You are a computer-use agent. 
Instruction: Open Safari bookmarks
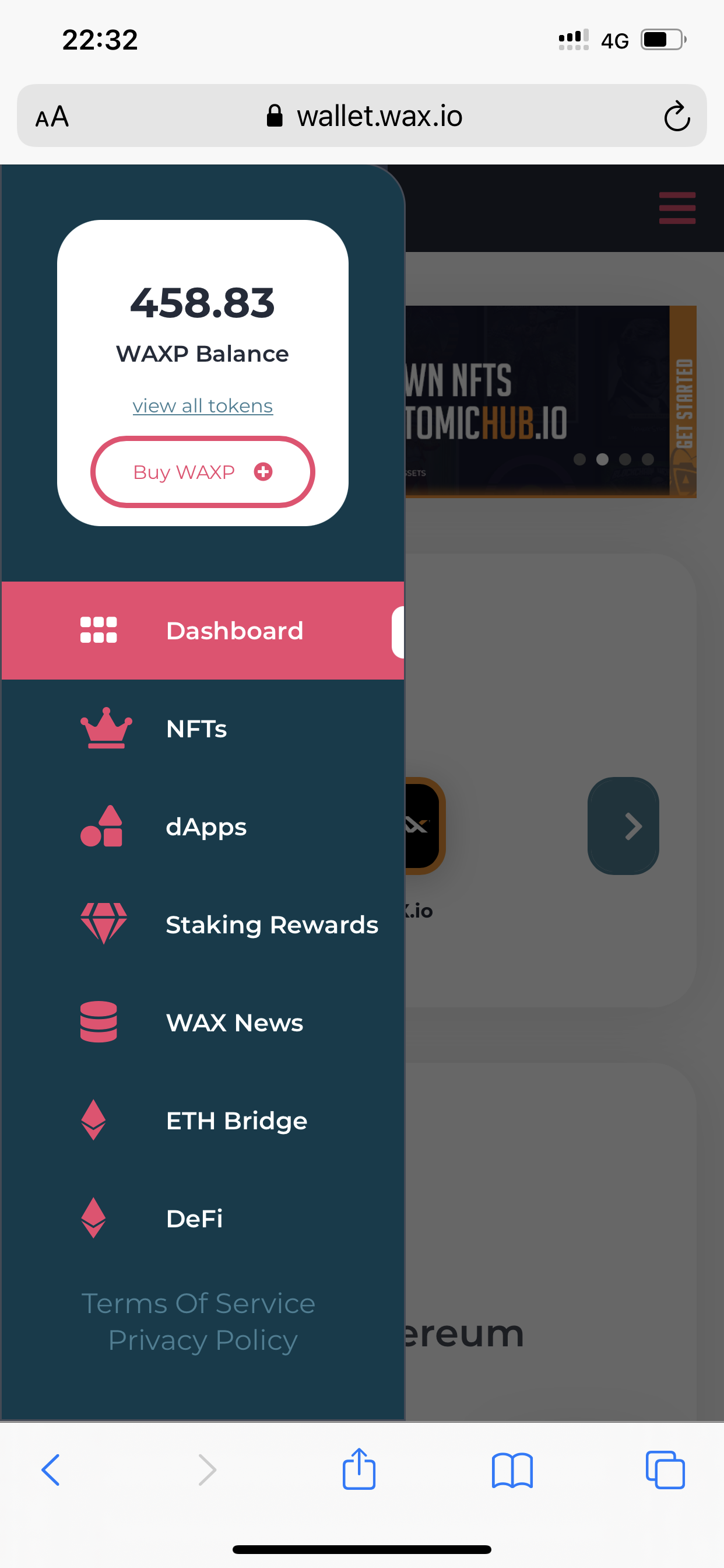click(512, 1470)
